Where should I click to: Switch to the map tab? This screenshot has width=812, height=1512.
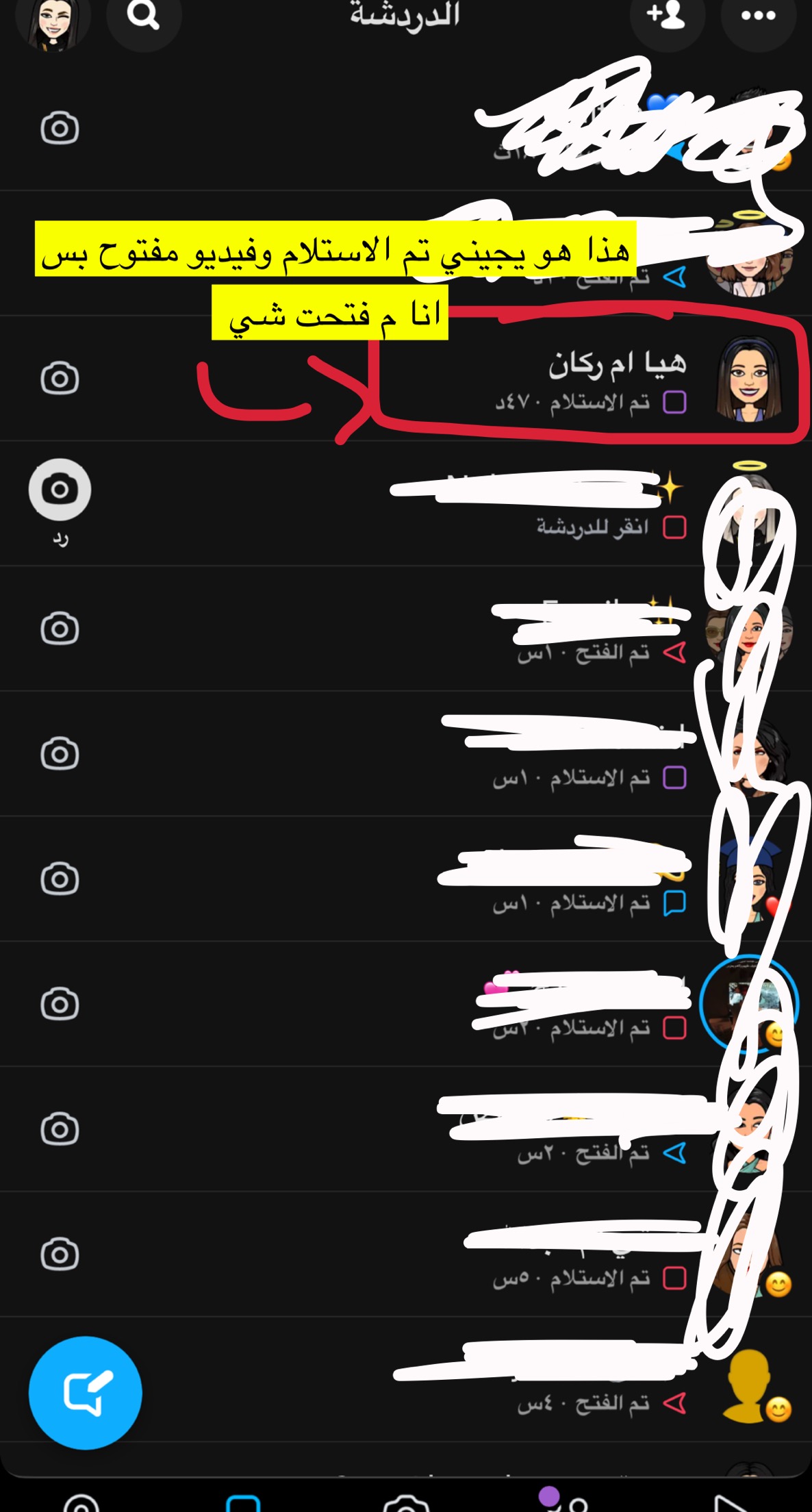[x=81, y=1504]
